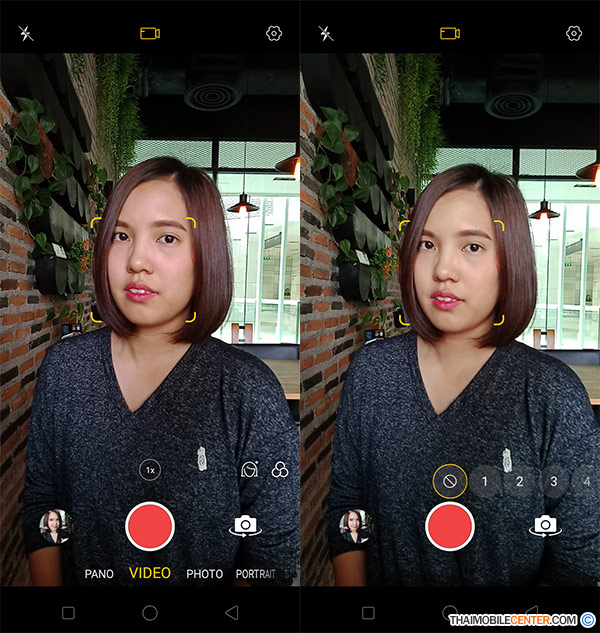Image resolution: width=600 pixels, height=633 pixels.
Task: Select beauty level 1
Action: coord(485,482)
